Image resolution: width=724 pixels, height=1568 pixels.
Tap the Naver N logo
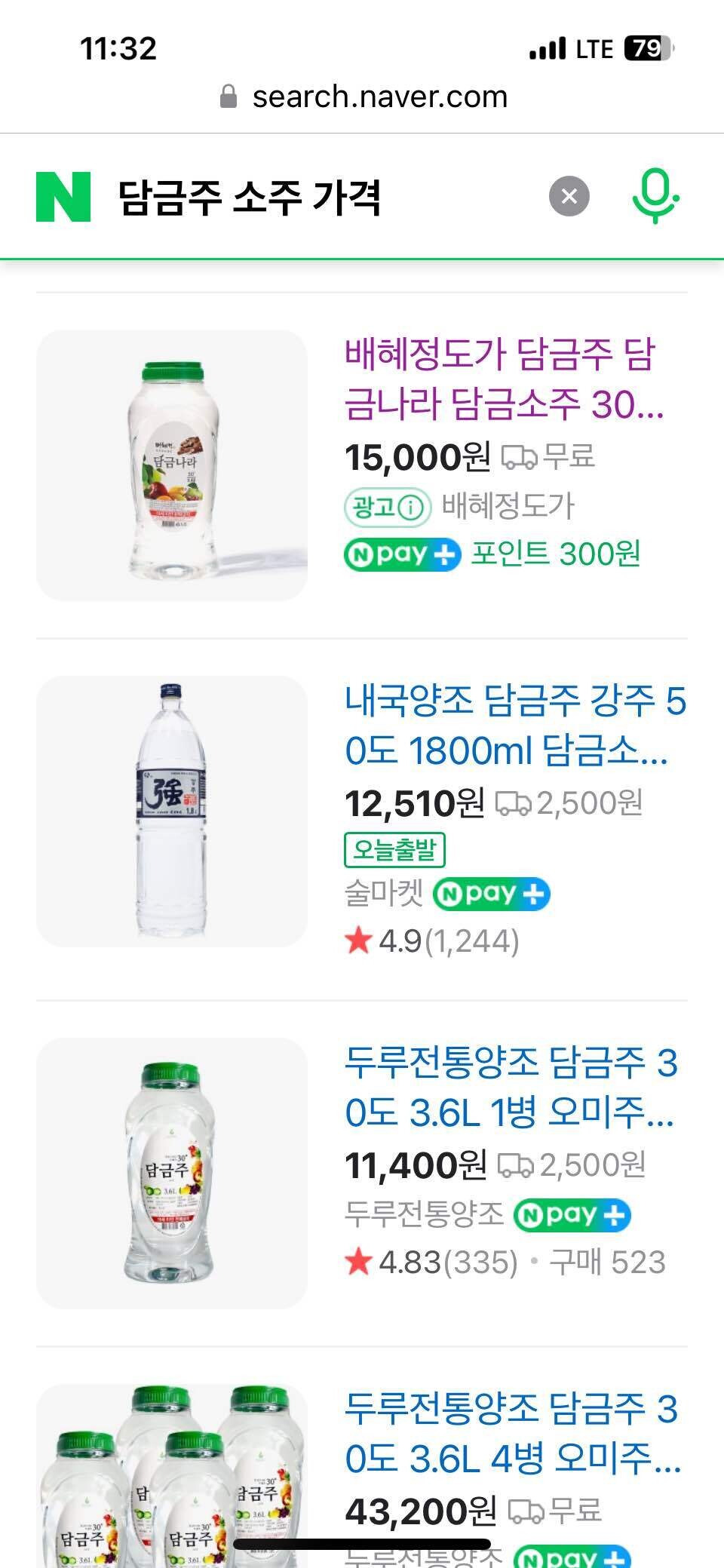pyautogui.click(x=62, y=197)
